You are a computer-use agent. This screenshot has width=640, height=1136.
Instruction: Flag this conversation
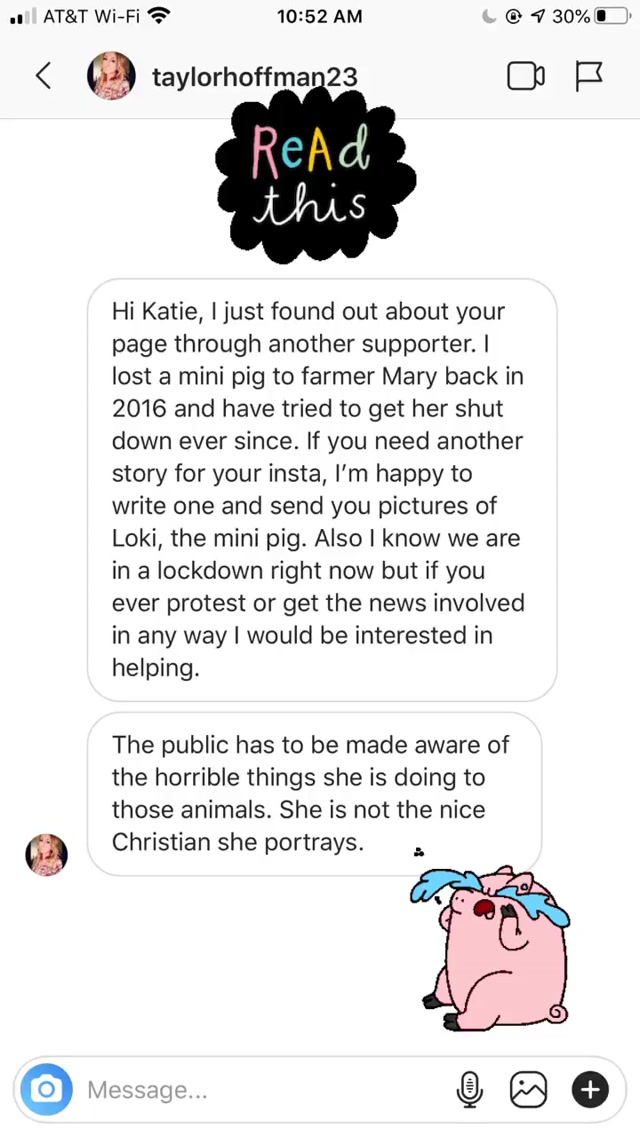[x=590, y=76]
